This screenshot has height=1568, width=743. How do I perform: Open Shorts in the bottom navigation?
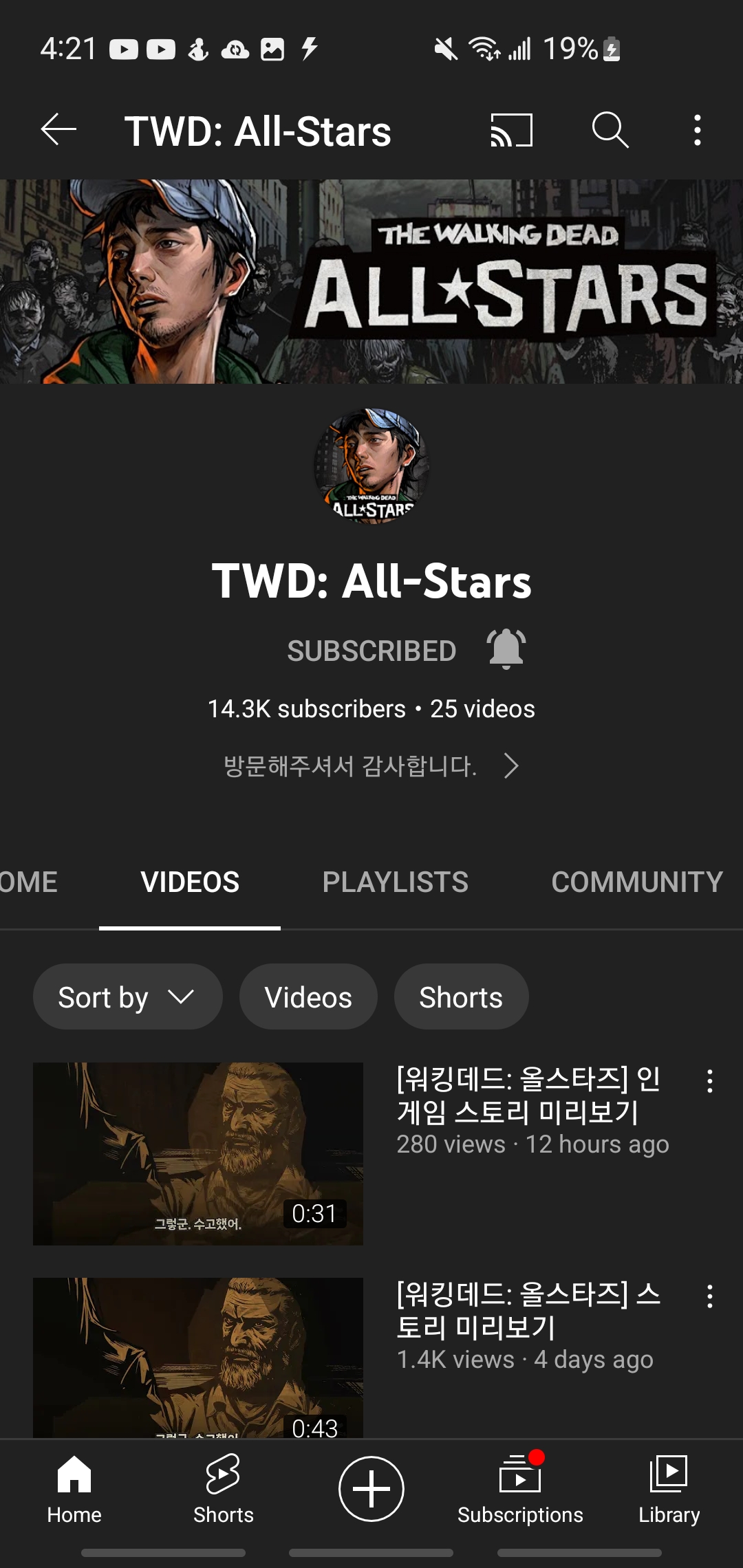(223, 1489)
